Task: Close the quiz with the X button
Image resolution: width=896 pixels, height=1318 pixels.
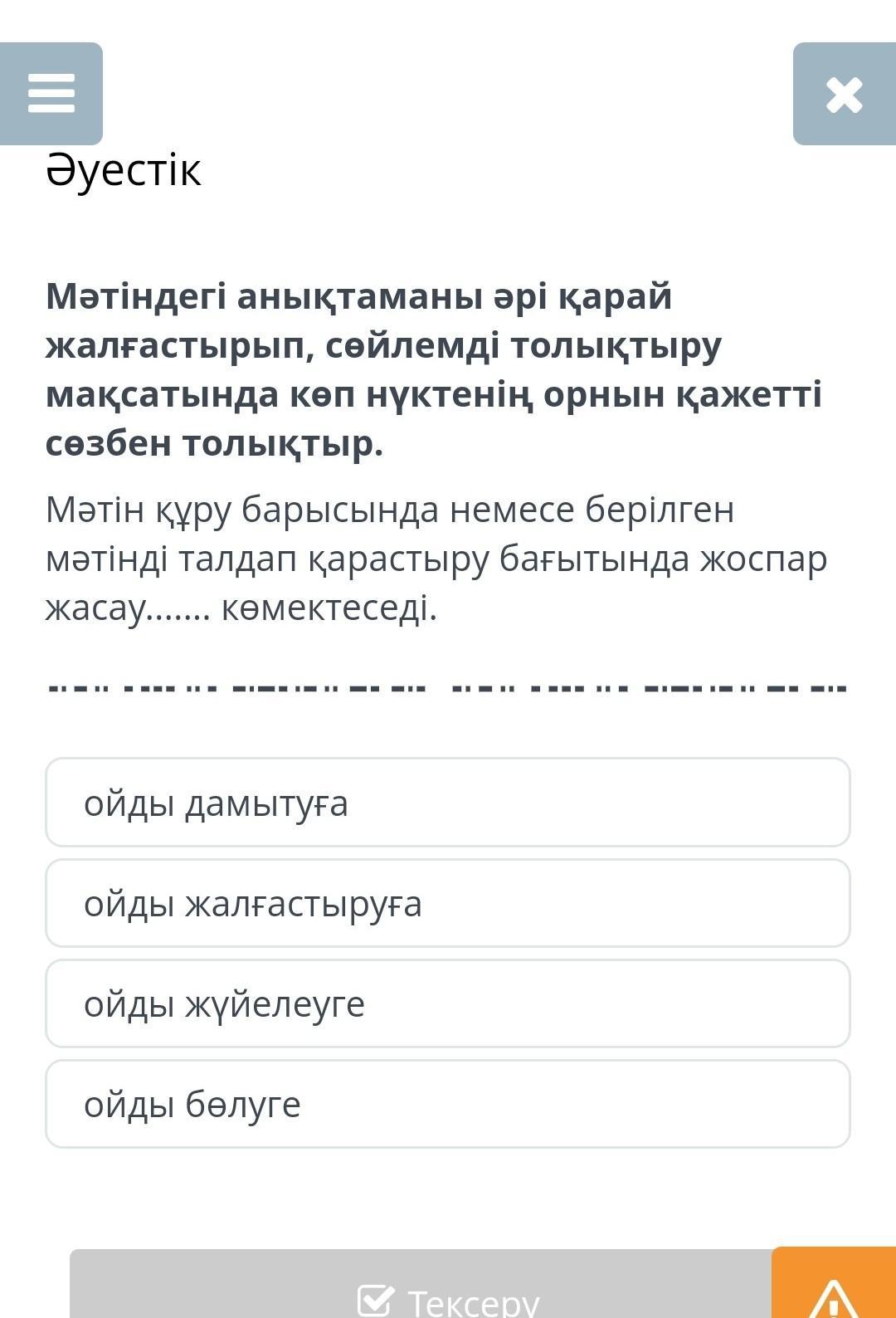Action: (845, 94)
